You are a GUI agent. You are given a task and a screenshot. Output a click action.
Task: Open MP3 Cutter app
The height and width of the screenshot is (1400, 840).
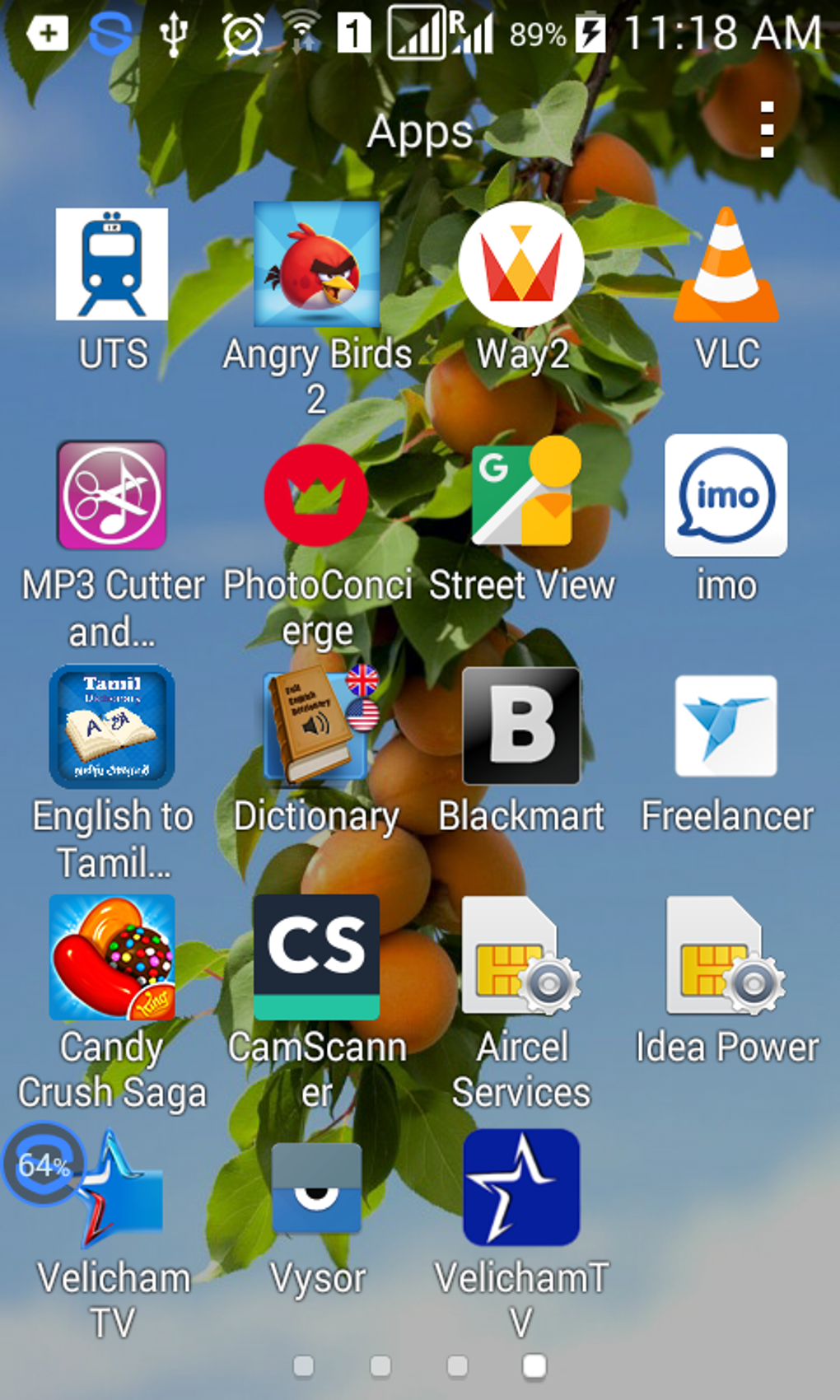click(112, 496)
